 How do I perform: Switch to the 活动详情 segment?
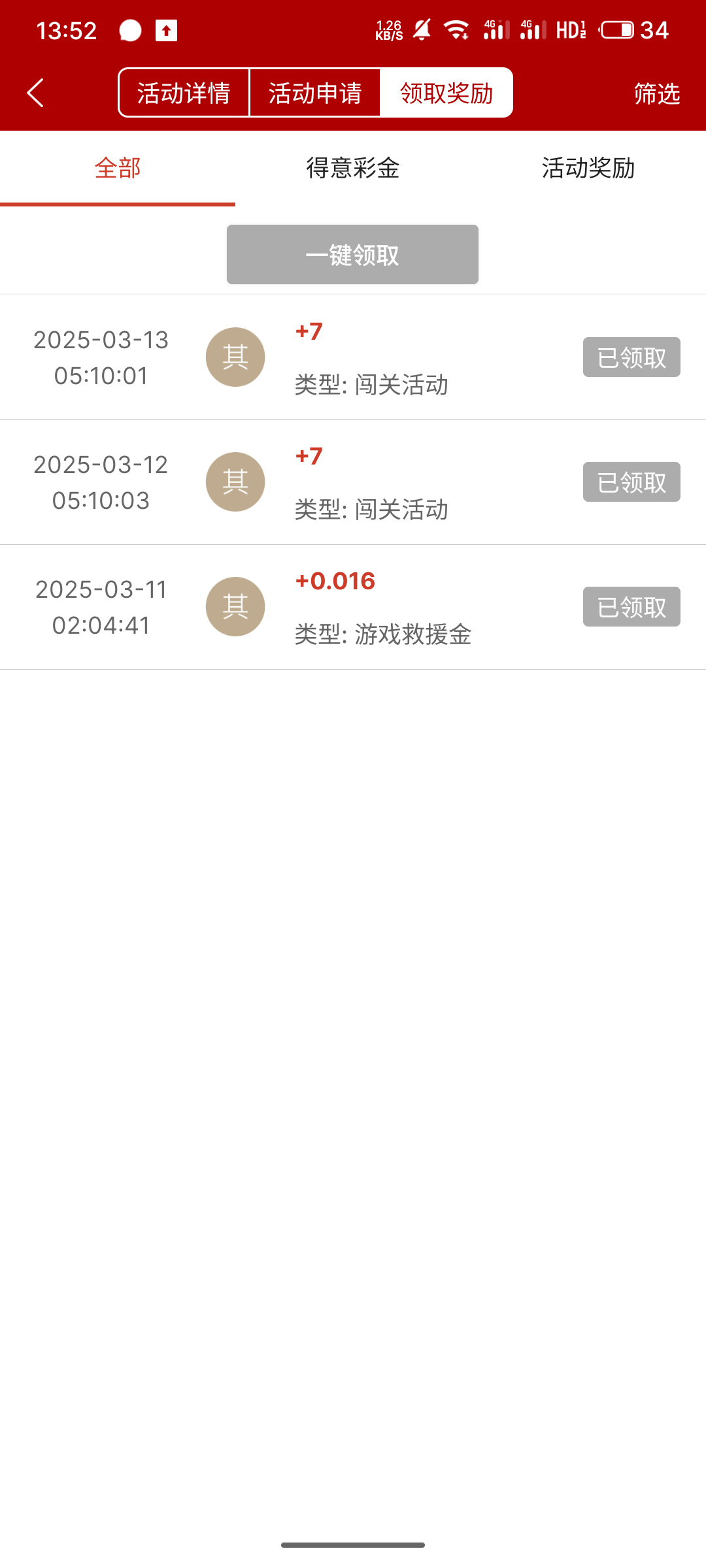click(x=184, y=93)
